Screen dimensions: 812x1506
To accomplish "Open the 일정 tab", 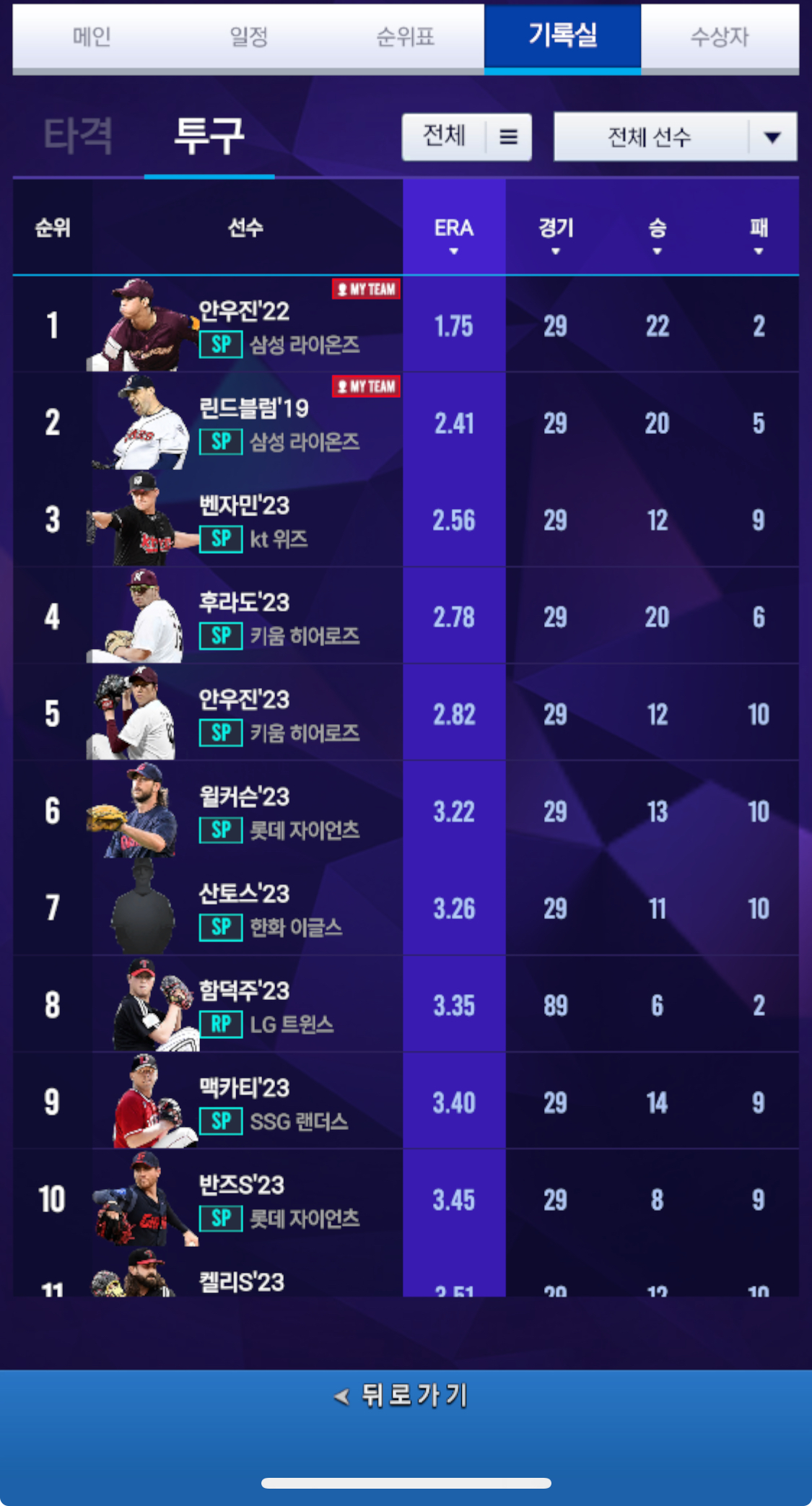I will (x=248, y=37).
